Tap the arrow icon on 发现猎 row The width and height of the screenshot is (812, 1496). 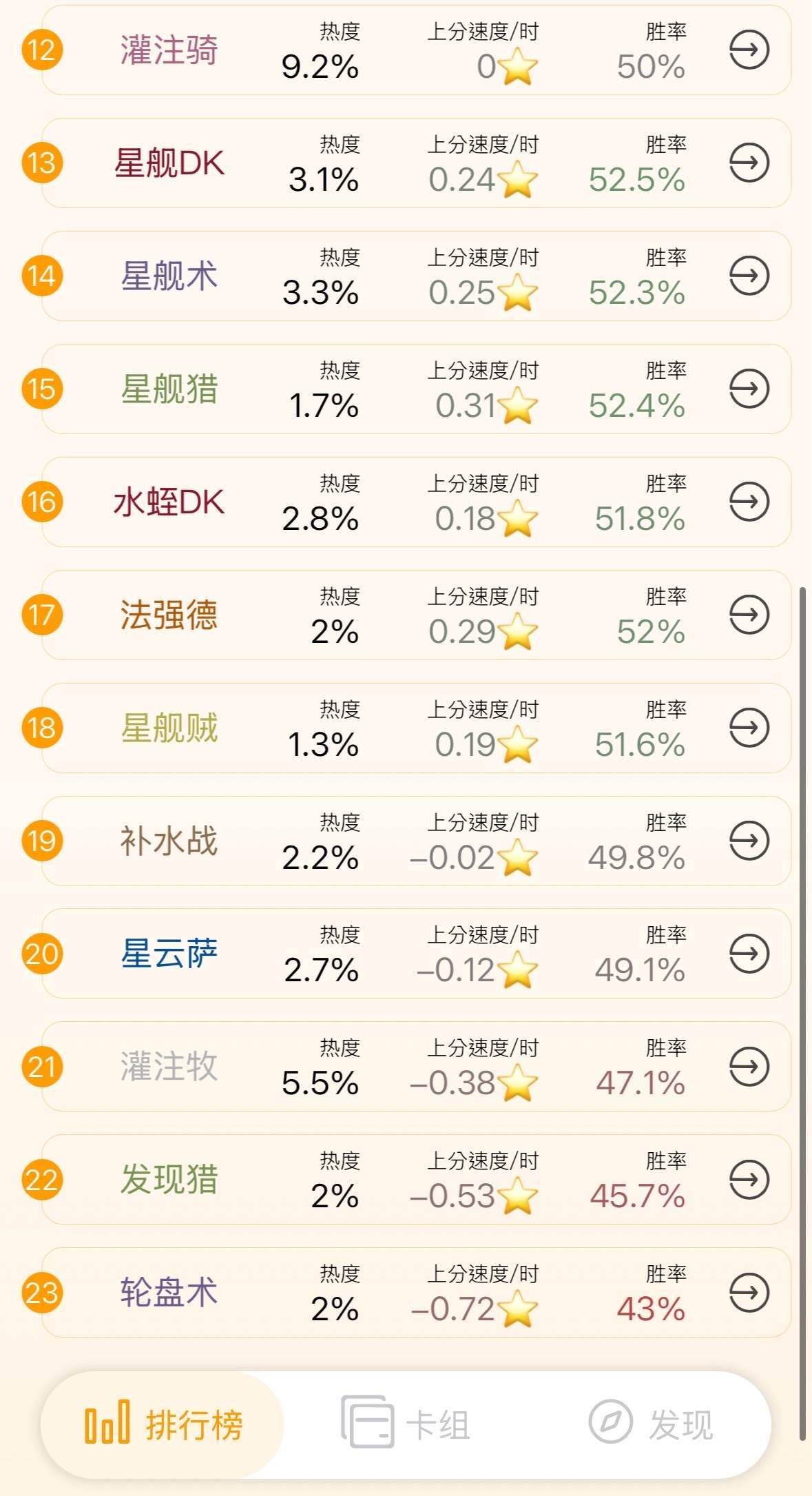pos(749,1179)
